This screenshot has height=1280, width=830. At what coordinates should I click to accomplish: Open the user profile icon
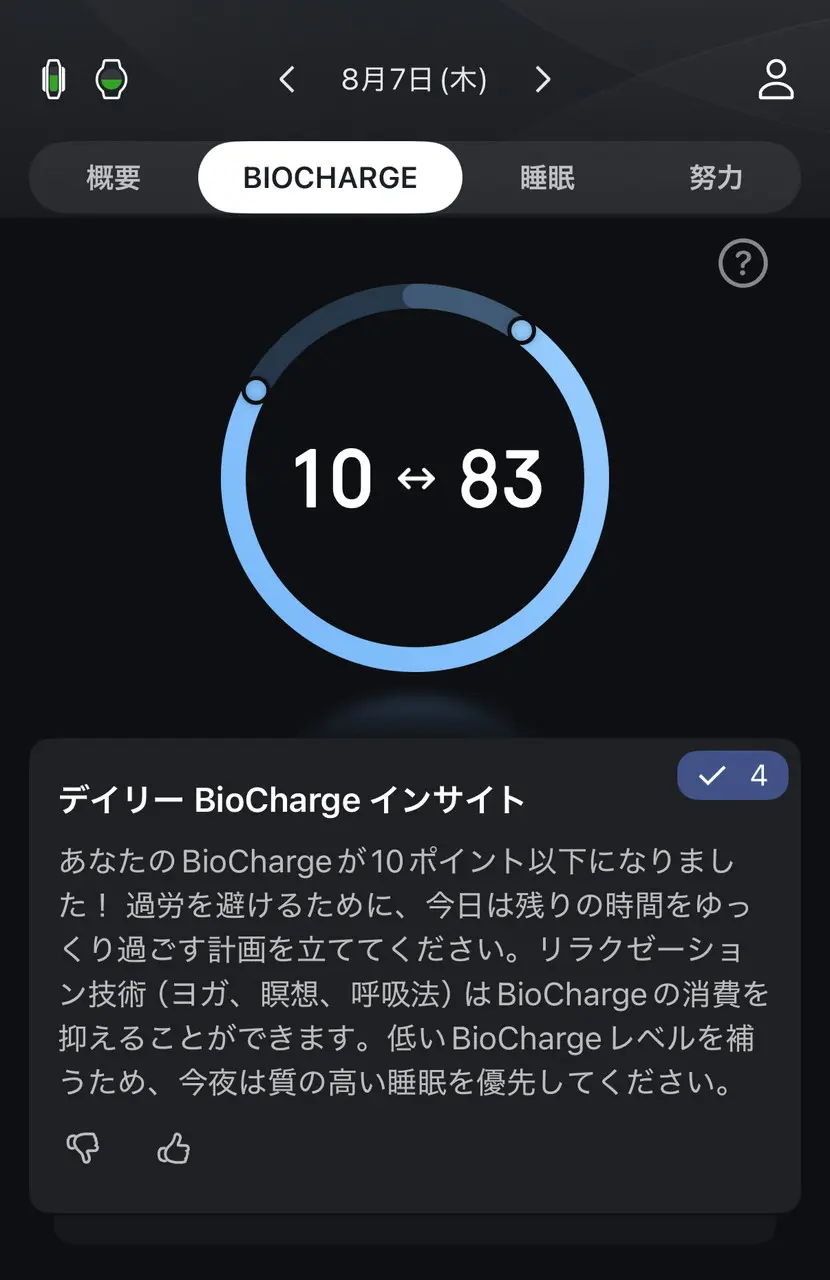coord(775,80)
